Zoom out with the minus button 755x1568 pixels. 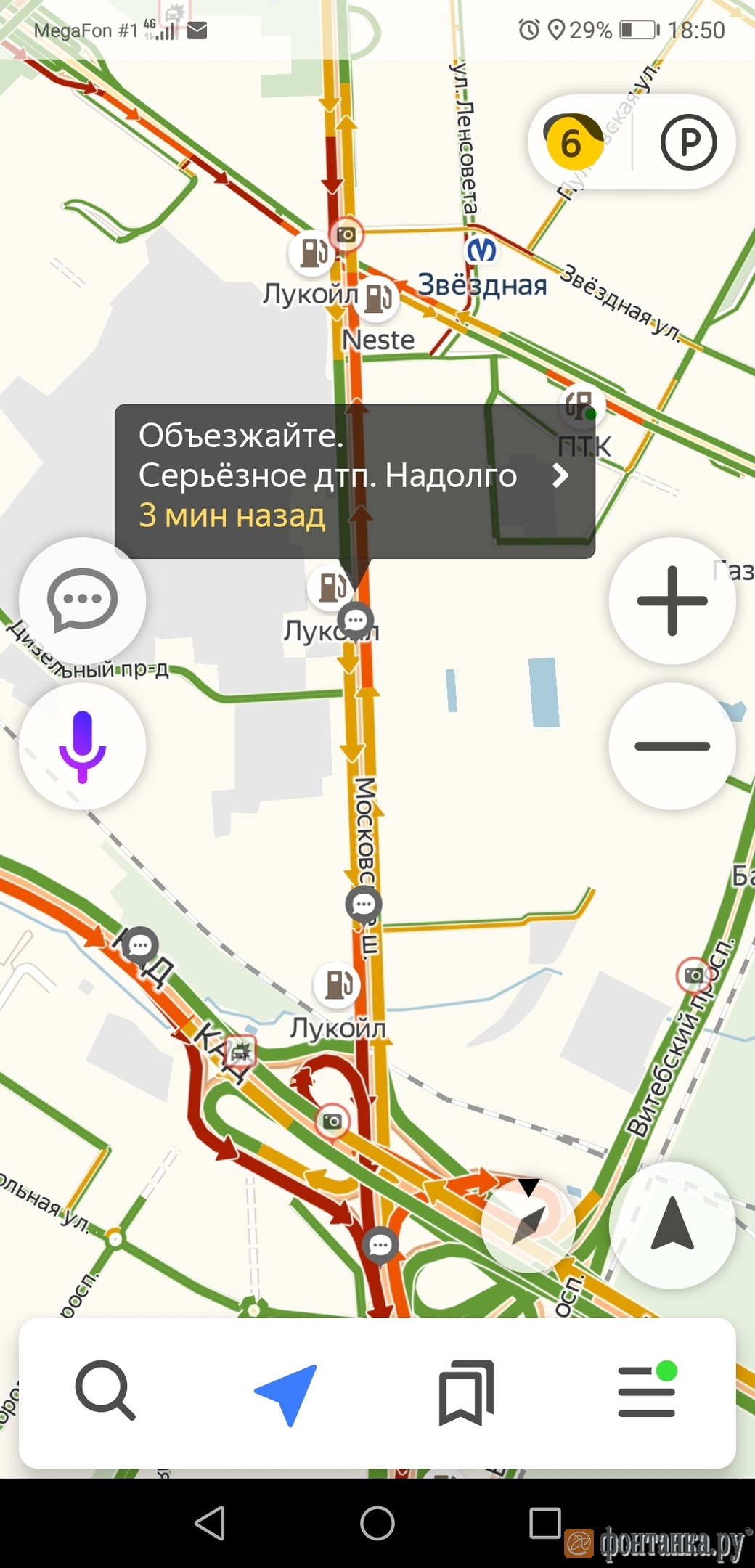[x=672, y=746]
